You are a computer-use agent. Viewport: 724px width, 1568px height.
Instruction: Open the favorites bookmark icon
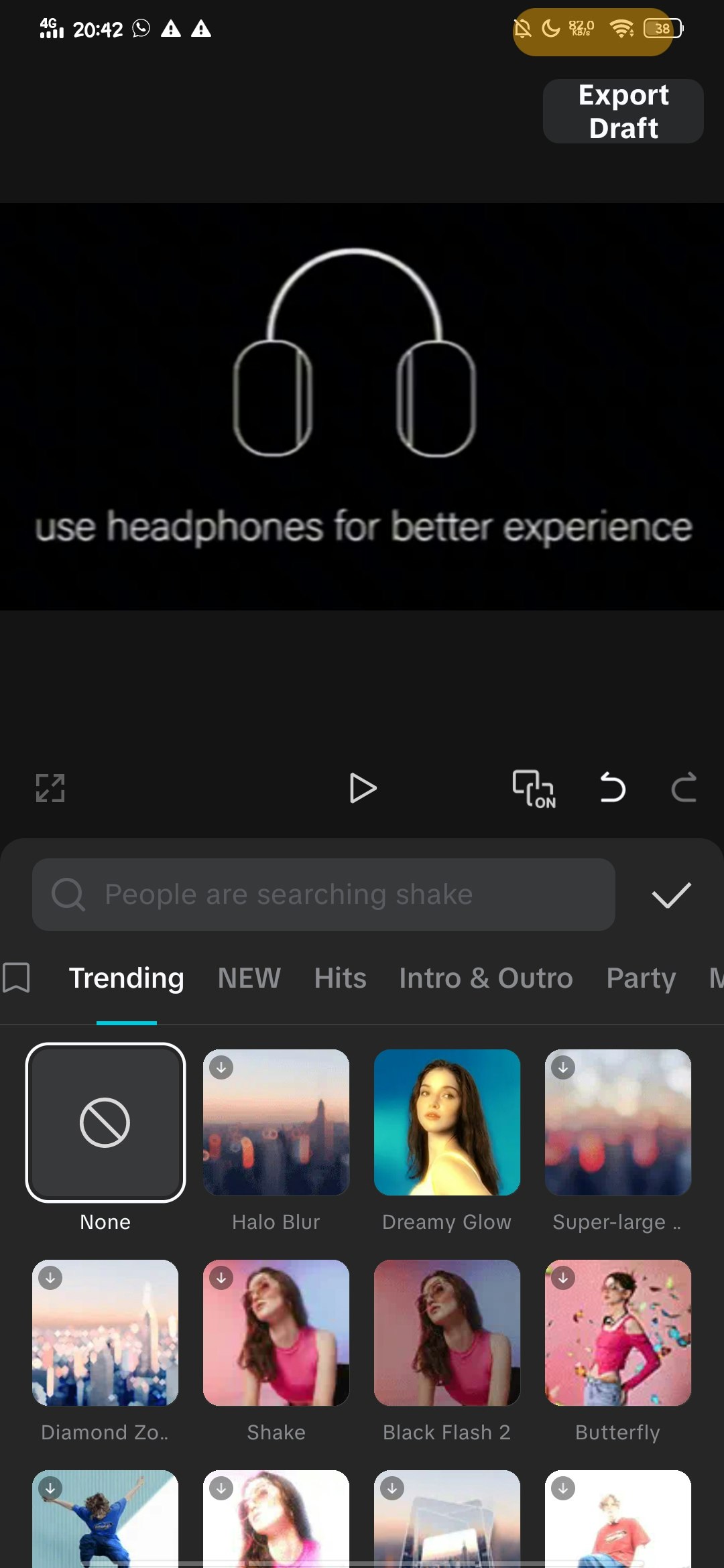(x=18, y=978)
